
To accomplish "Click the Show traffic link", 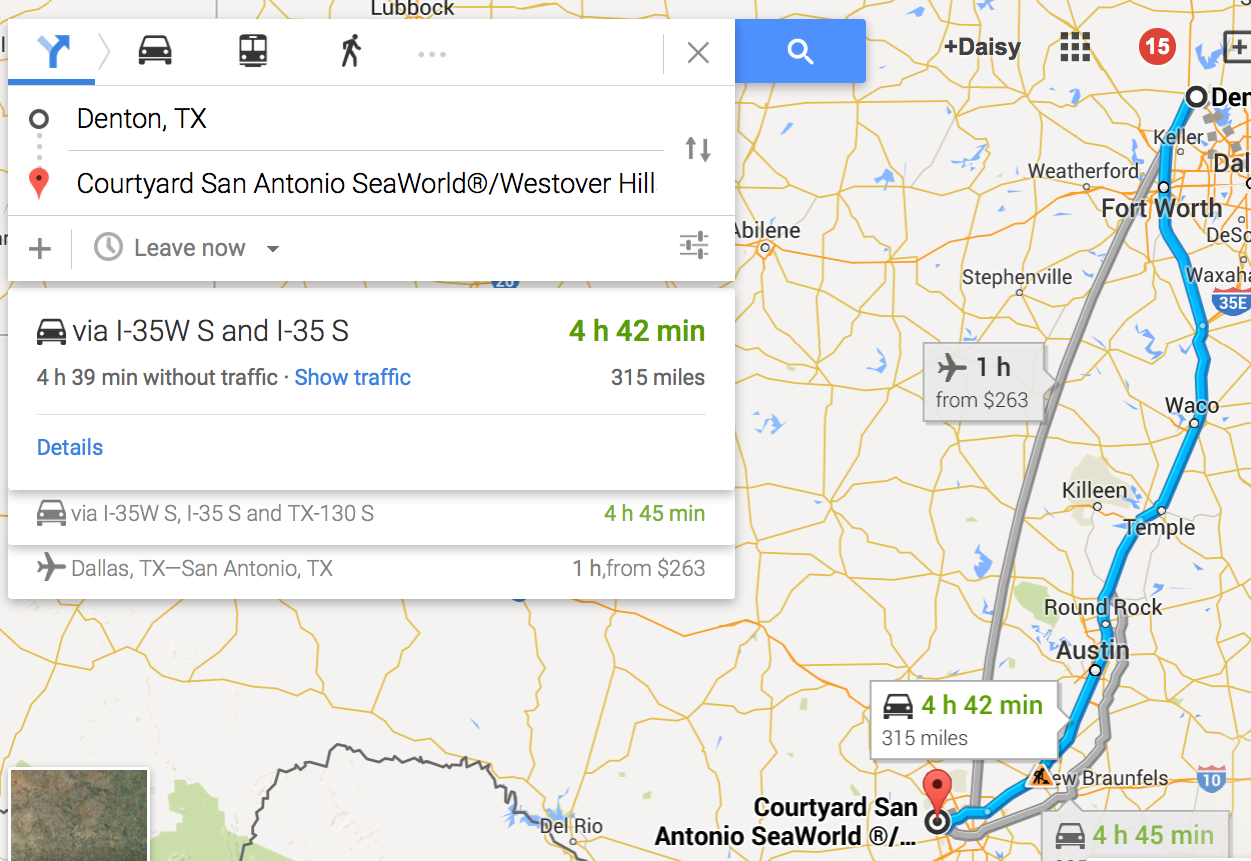I will (x=352, y=377).
